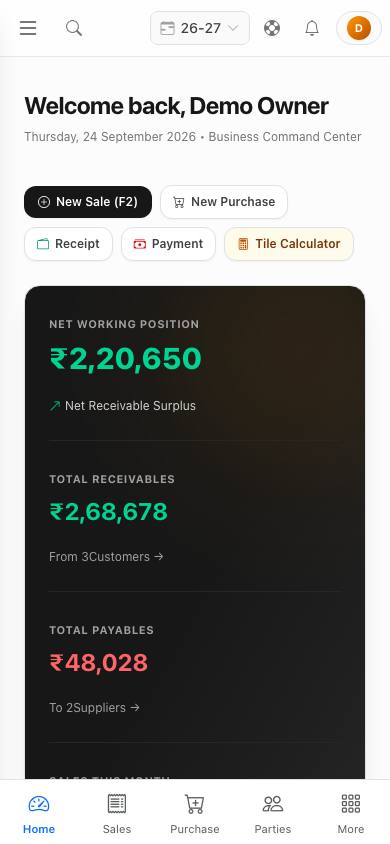View payables To 2 Suppliers
Viewport: 390px width, 844px height.
point(94,707)
